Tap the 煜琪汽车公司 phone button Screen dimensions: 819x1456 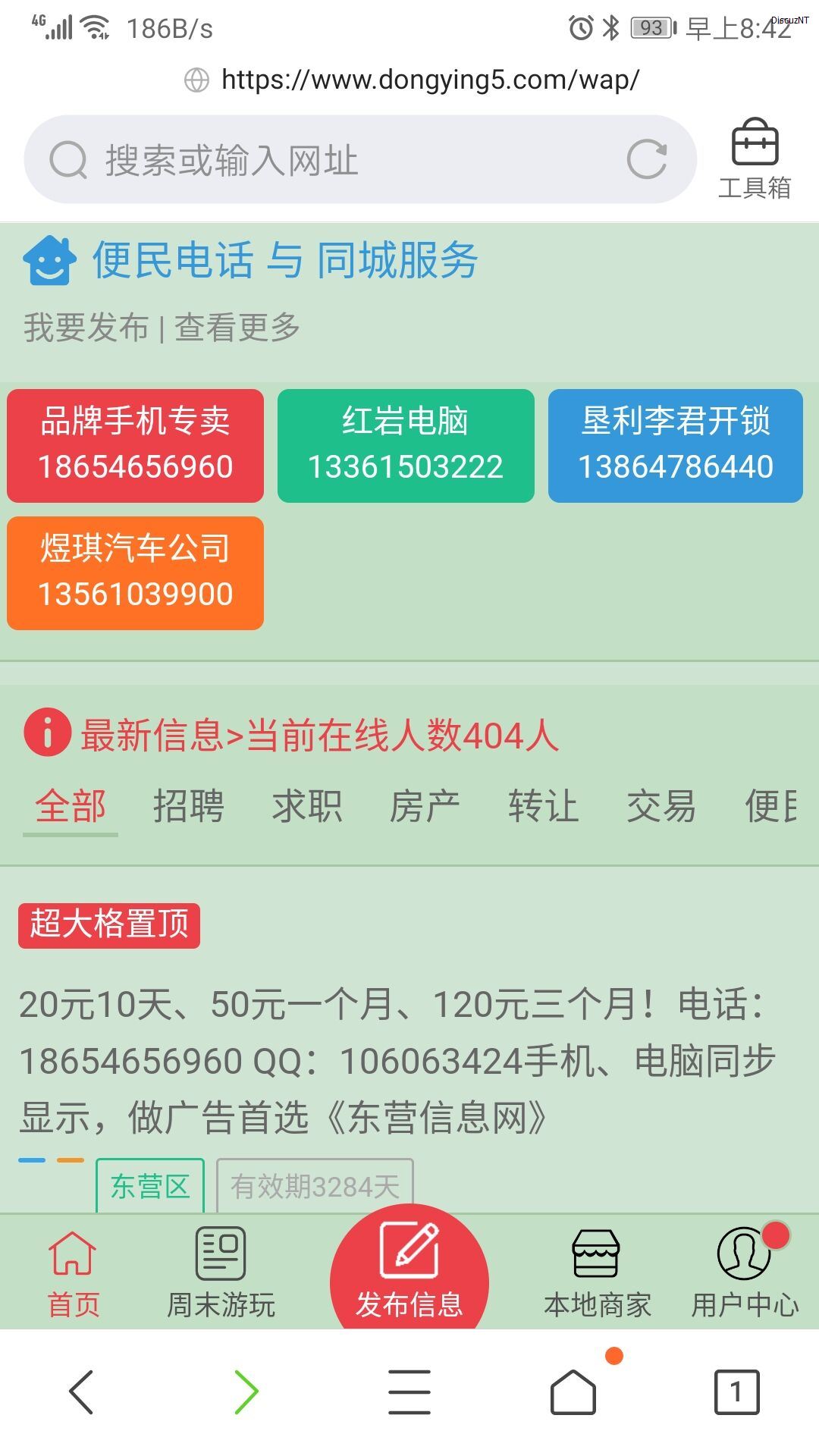(x=135, y=573)
